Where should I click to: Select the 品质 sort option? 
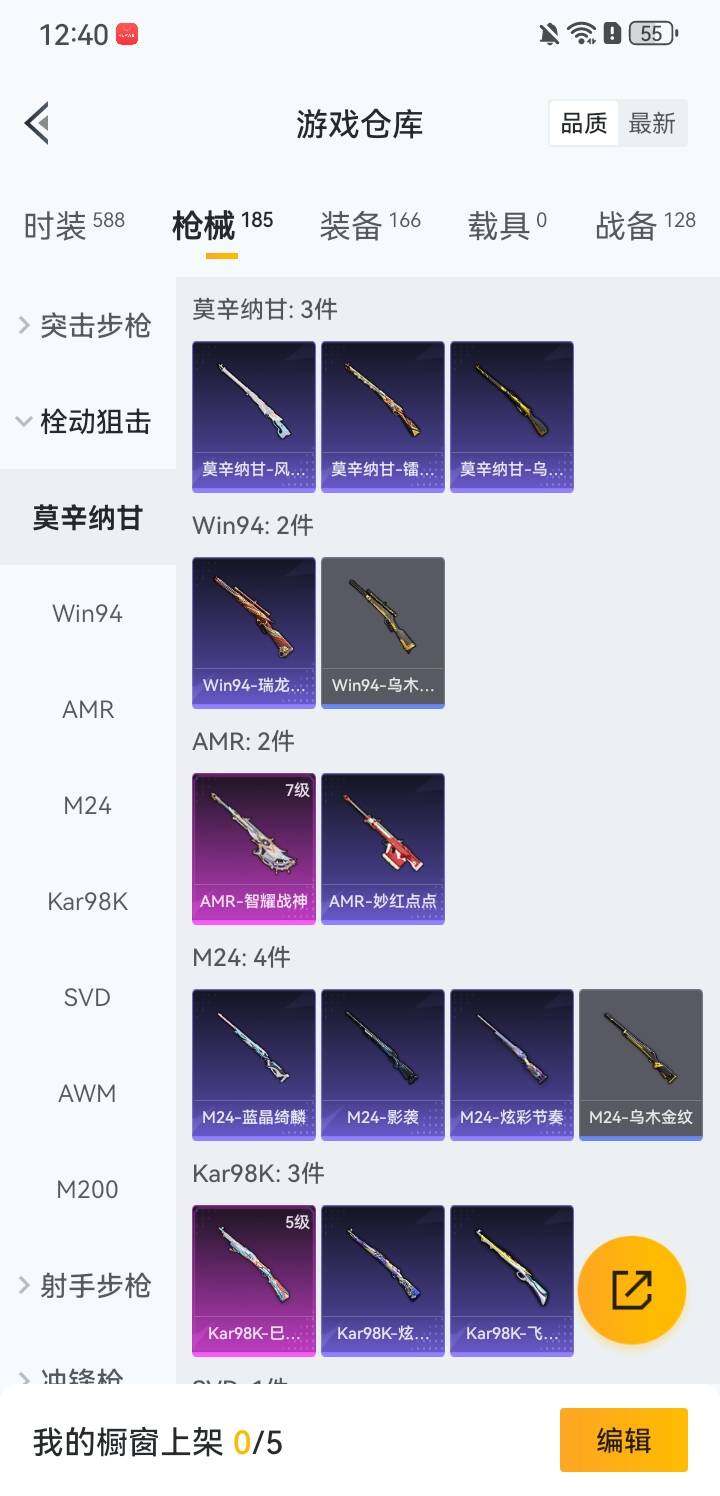[584, 124]
